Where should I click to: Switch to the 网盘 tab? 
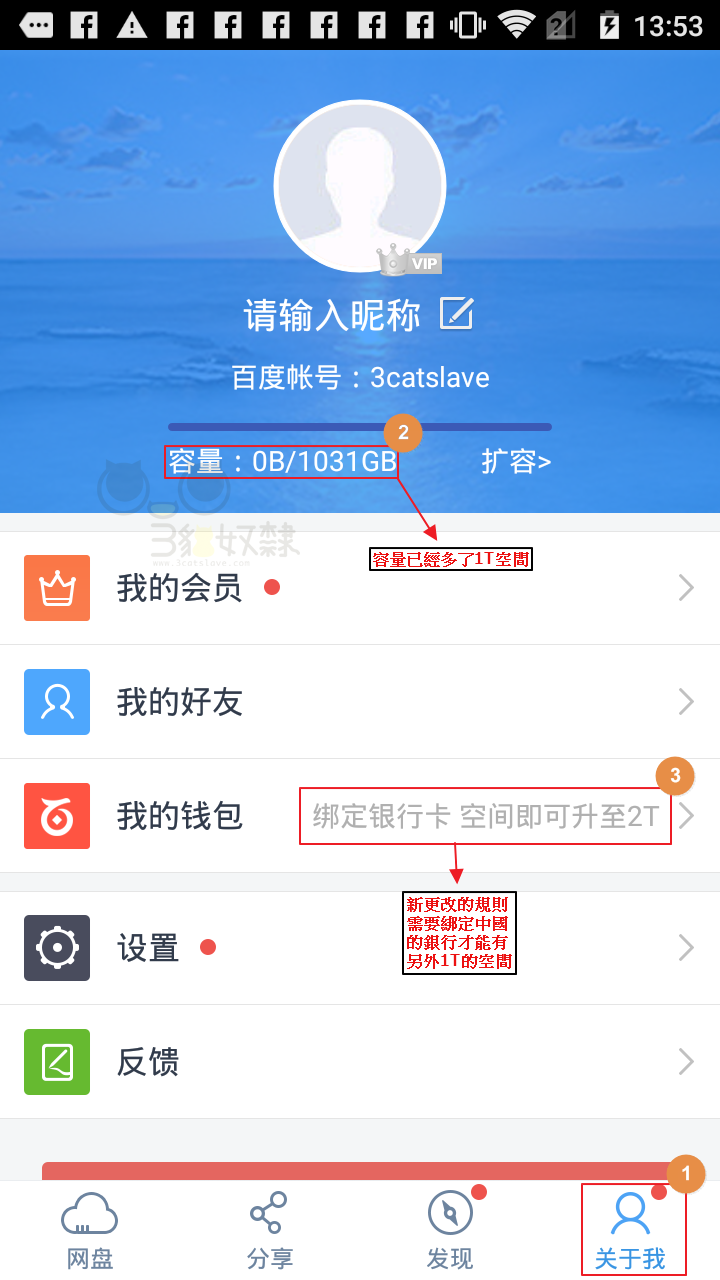point(90,1230)
